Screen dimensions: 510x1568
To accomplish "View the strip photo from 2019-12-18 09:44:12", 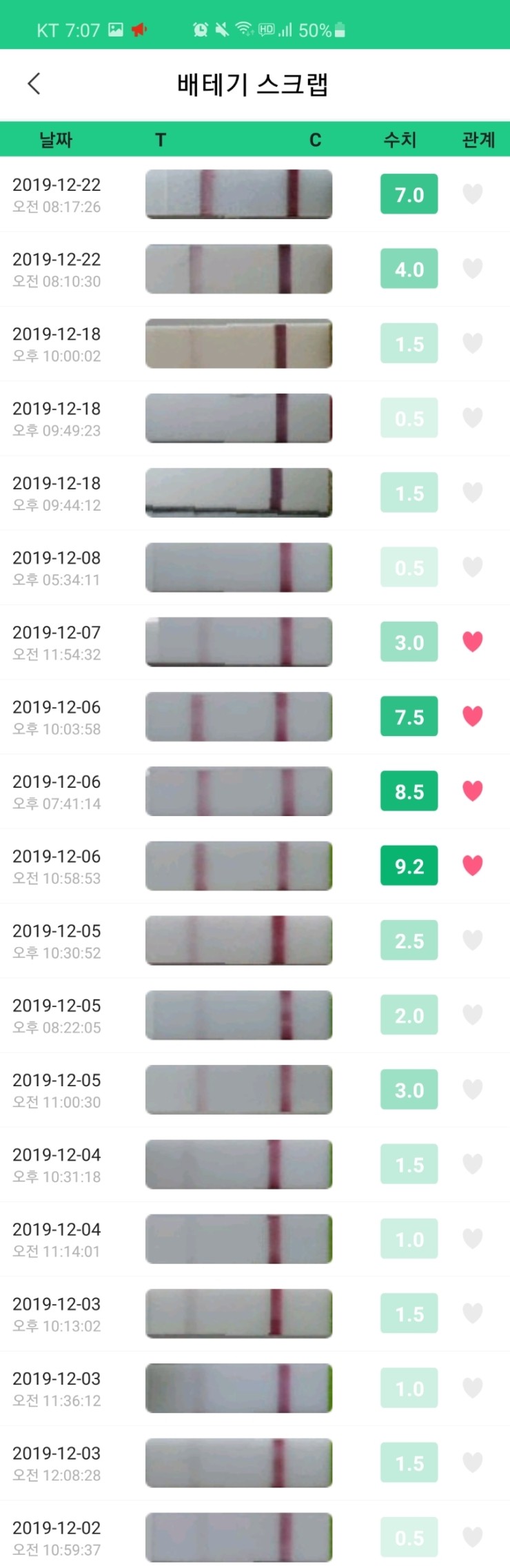I will 238,493.
